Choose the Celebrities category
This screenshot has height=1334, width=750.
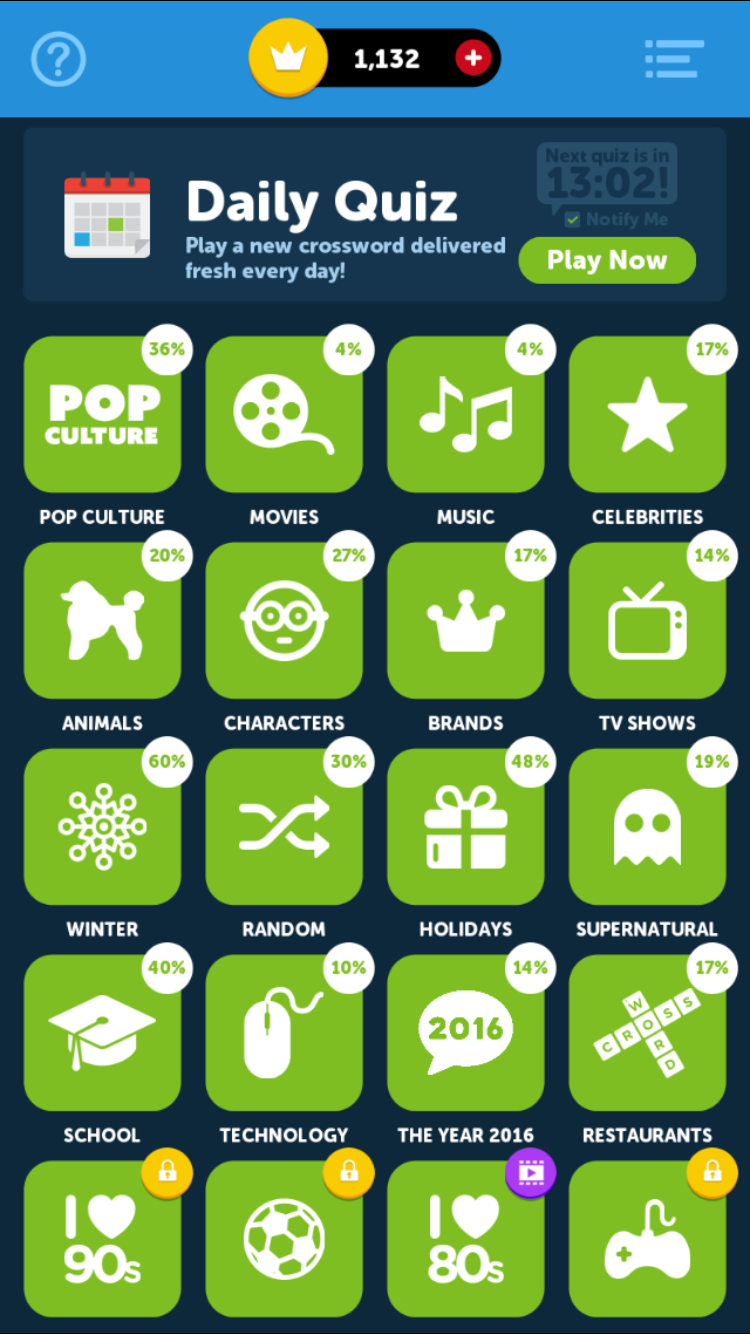pyautogui.click(x=647, y=414)
